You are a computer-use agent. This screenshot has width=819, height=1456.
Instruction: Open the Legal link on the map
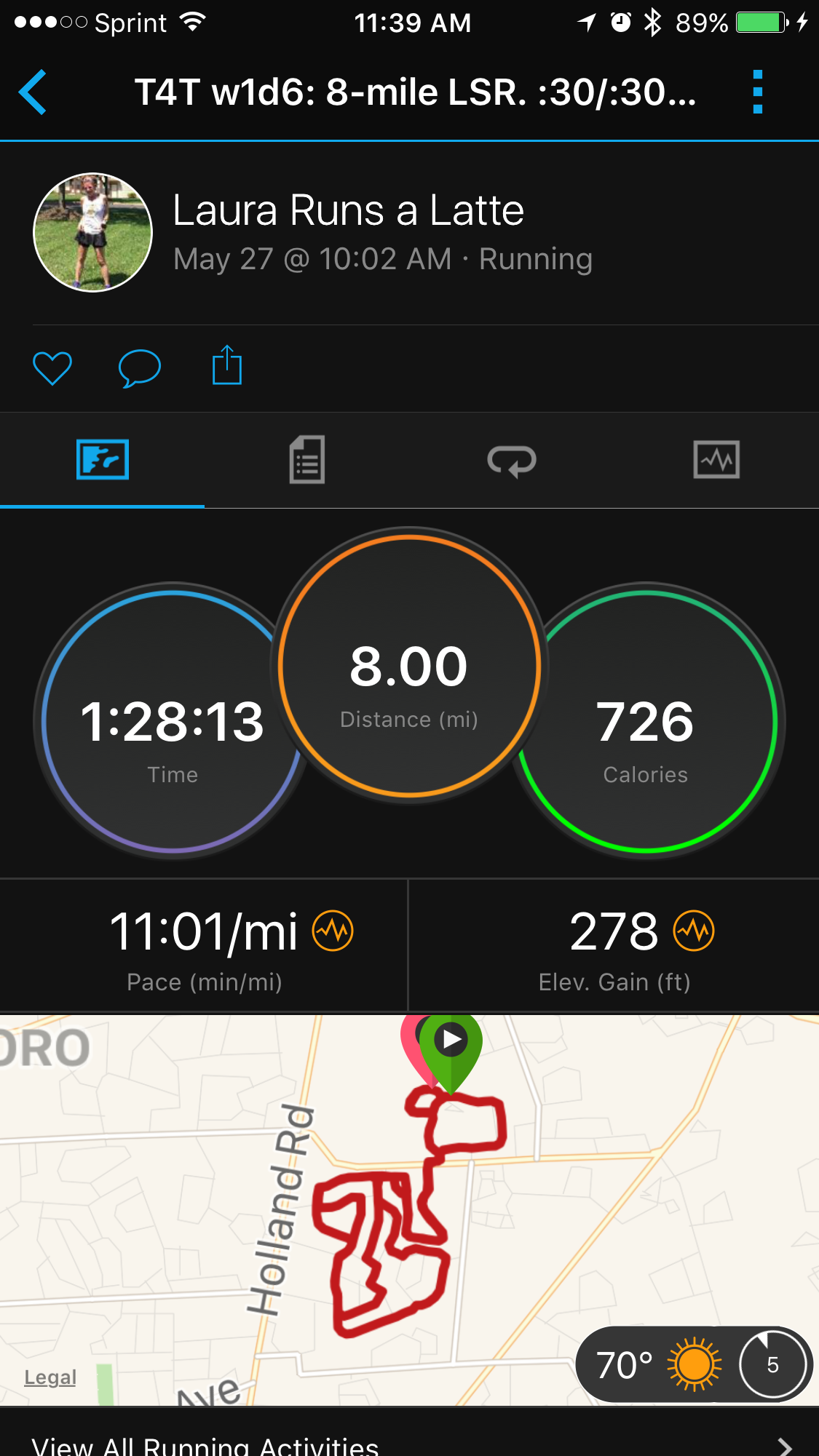click(x=50, y=1377)
